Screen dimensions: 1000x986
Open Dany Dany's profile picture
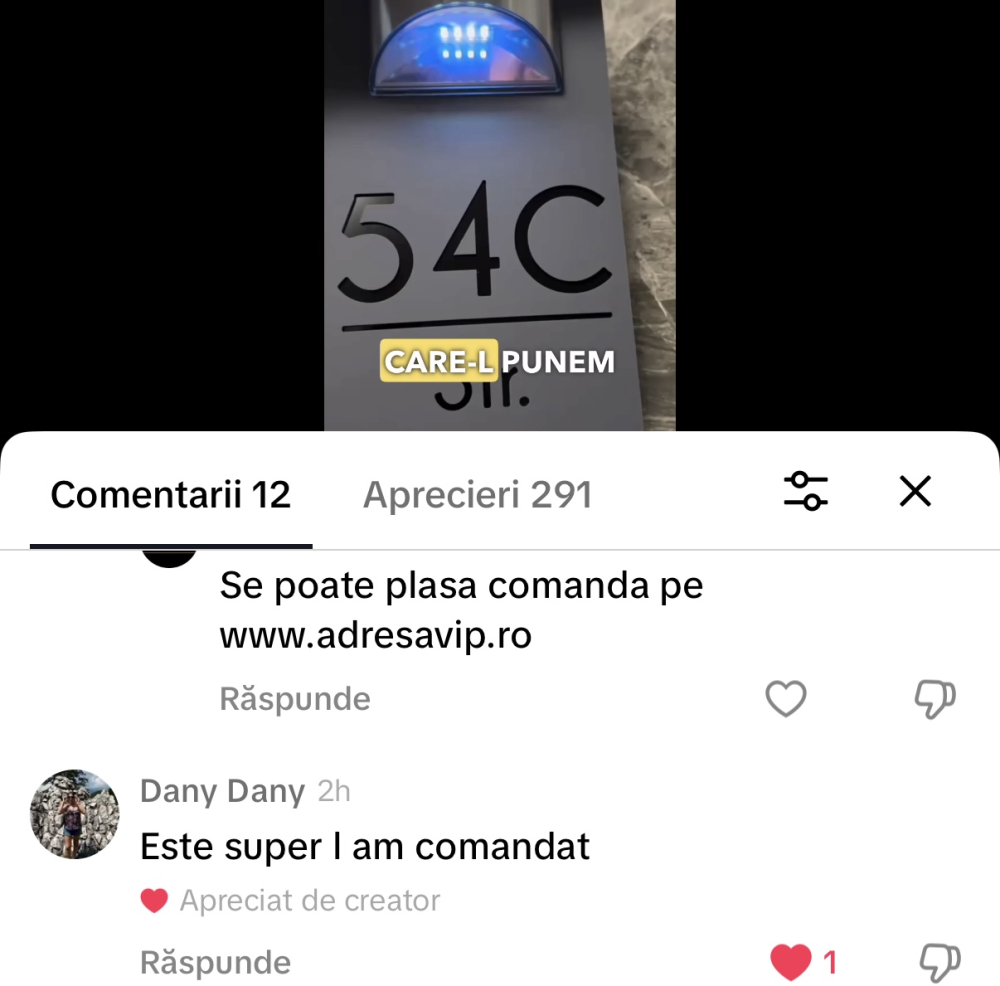(x=75, y=814)
